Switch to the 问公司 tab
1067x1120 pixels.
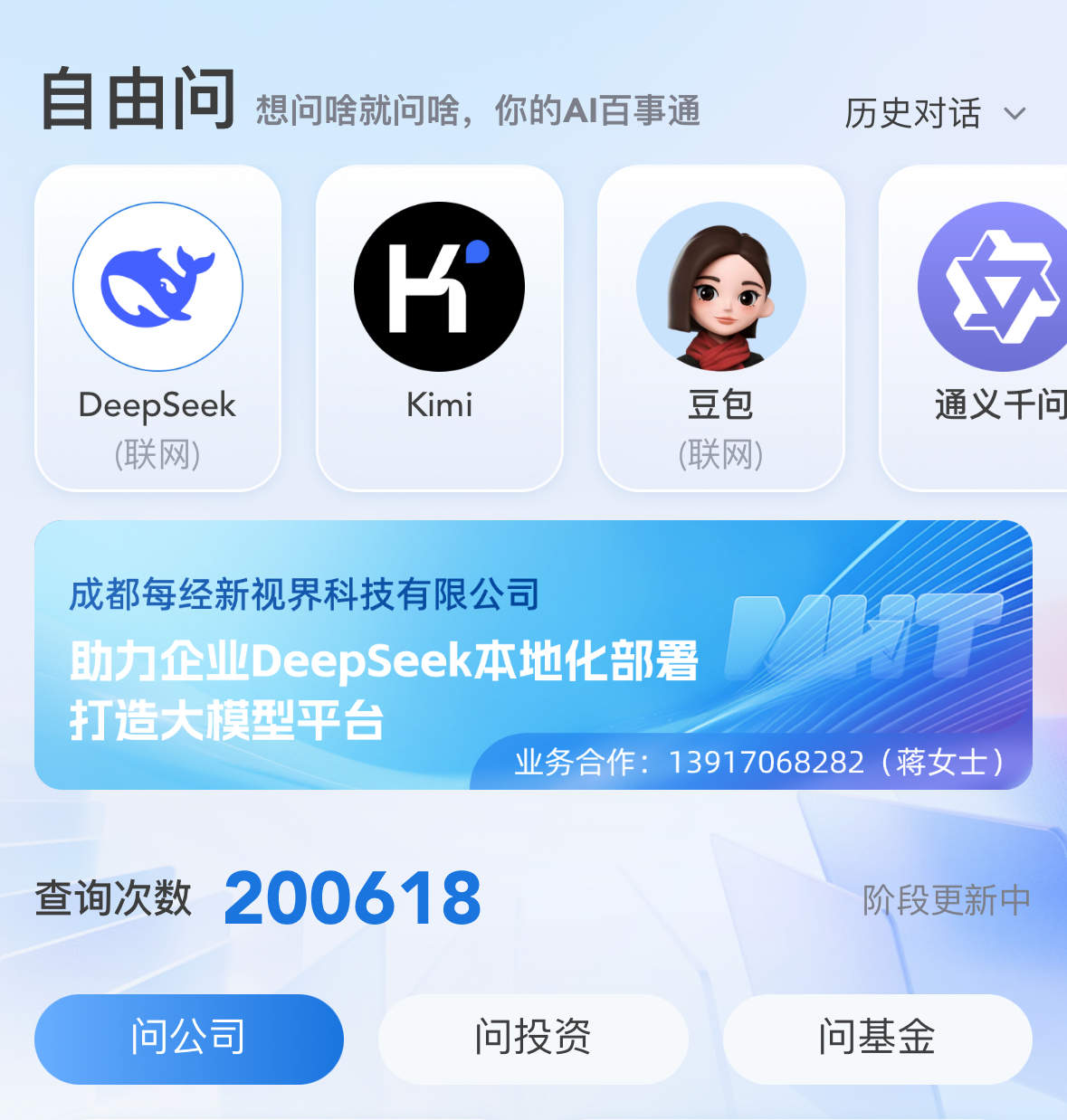pos(189,1039)
